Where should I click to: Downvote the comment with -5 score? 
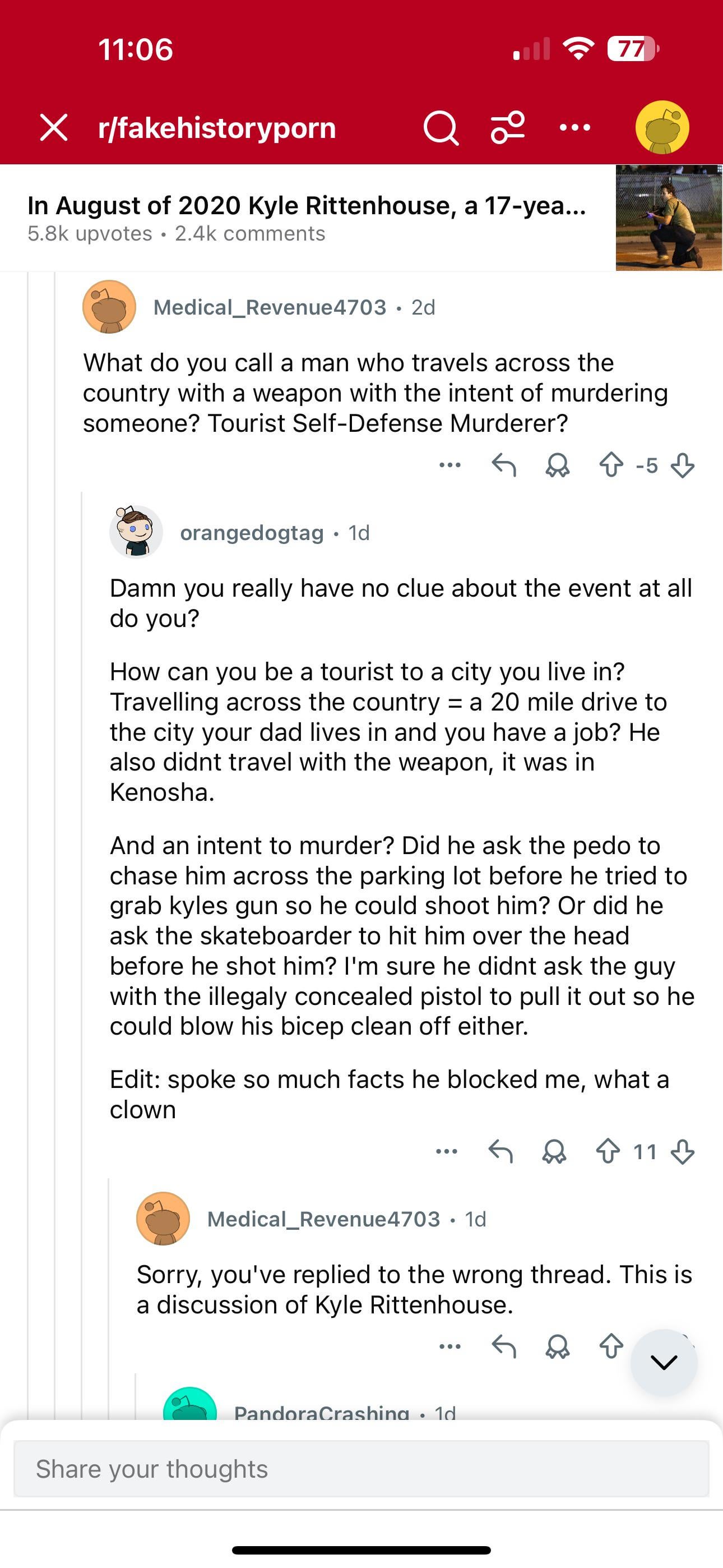tap(682, 465)
